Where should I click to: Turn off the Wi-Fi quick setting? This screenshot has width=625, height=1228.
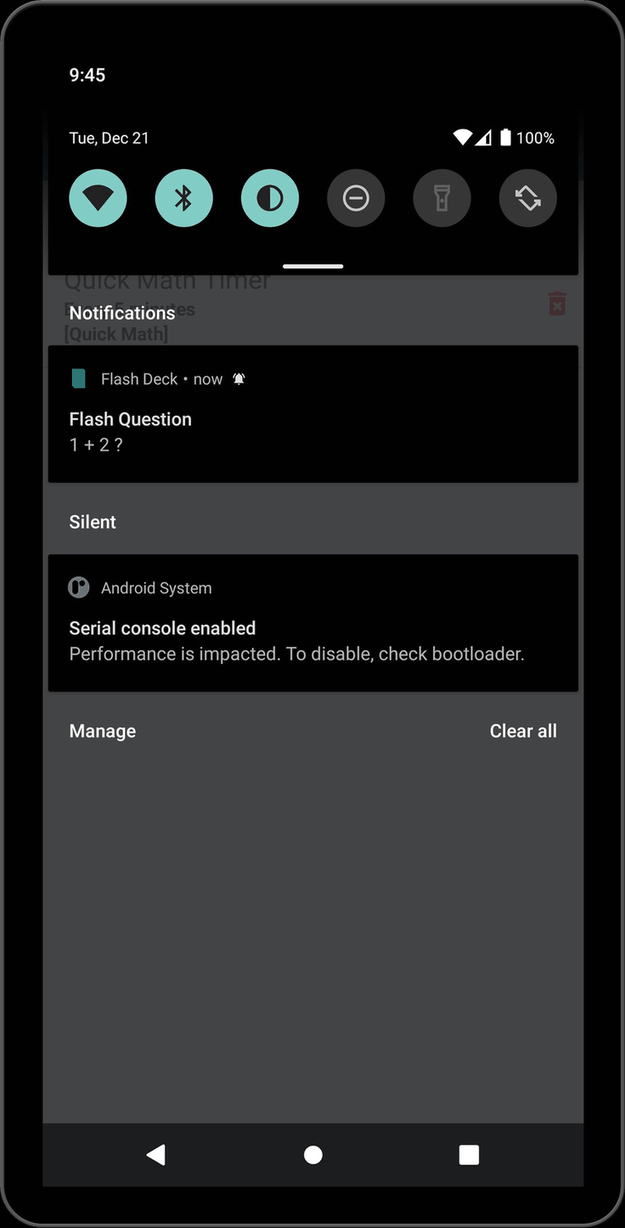[98, 198]
